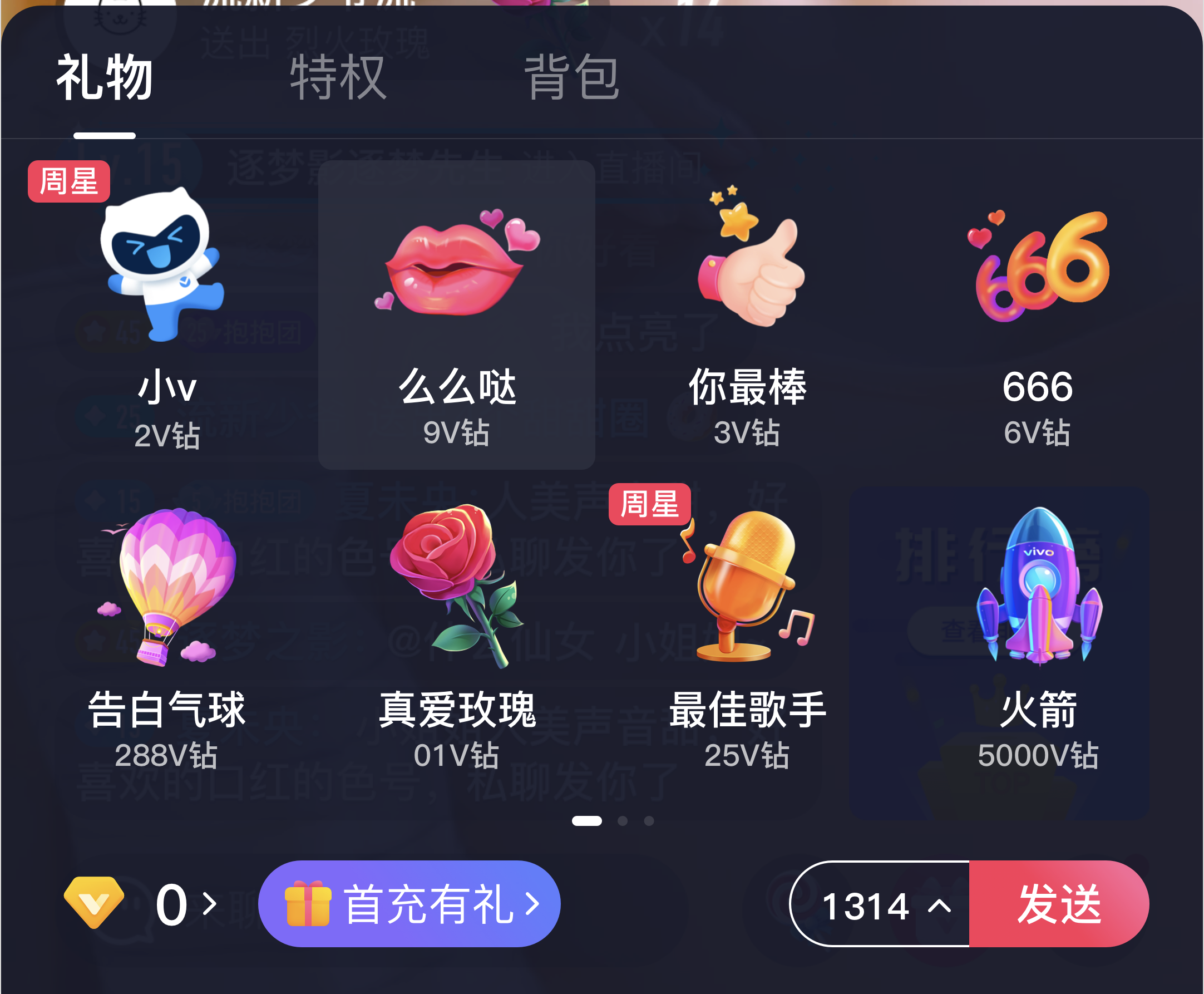Viewport: 1204px width, 994px height.
Task: Tap 发送 to send the gift
Action: coord(1059,904)
